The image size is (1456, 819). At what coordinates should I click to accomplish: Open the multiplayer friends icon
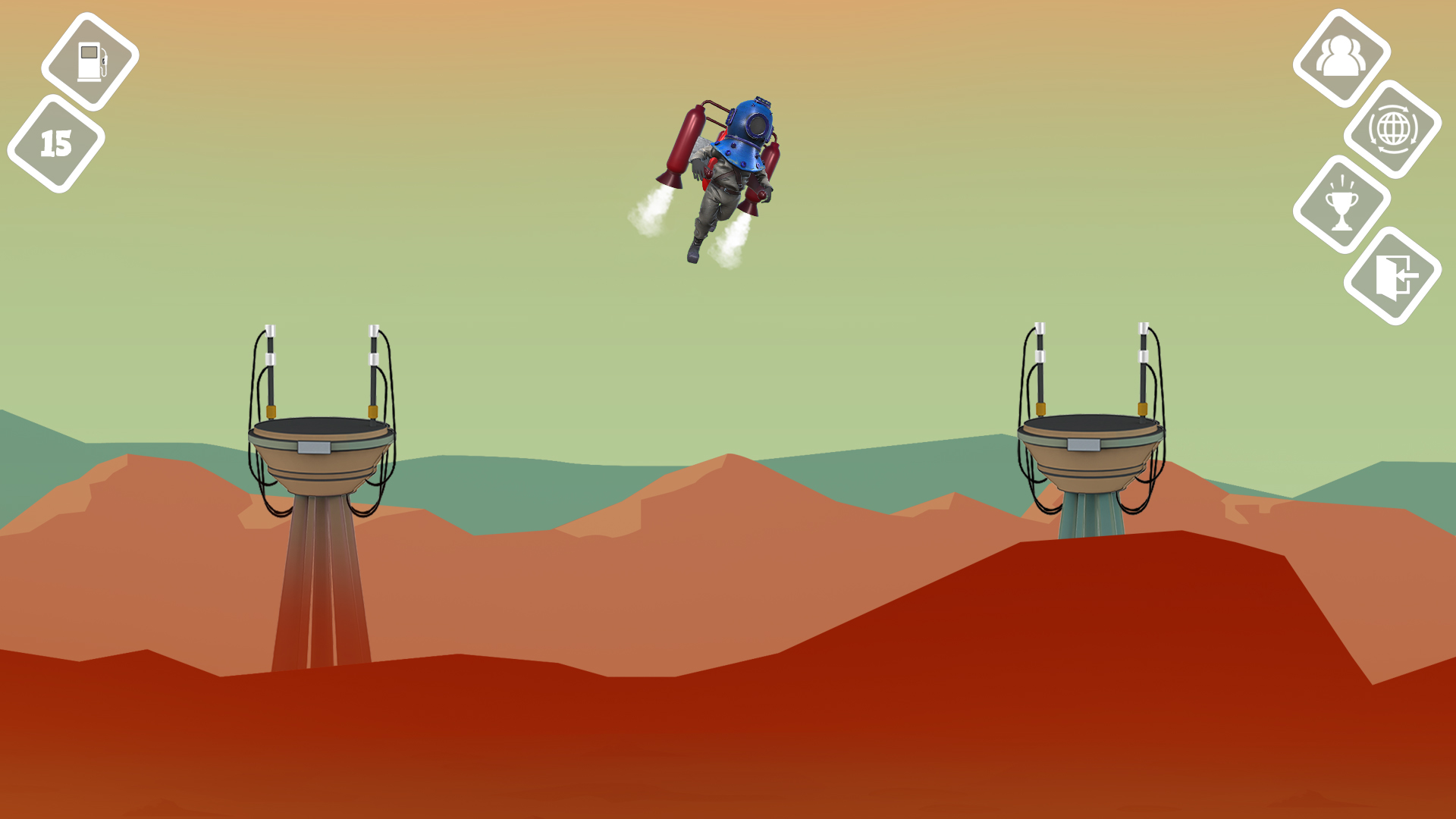[x=1341, y=58]
